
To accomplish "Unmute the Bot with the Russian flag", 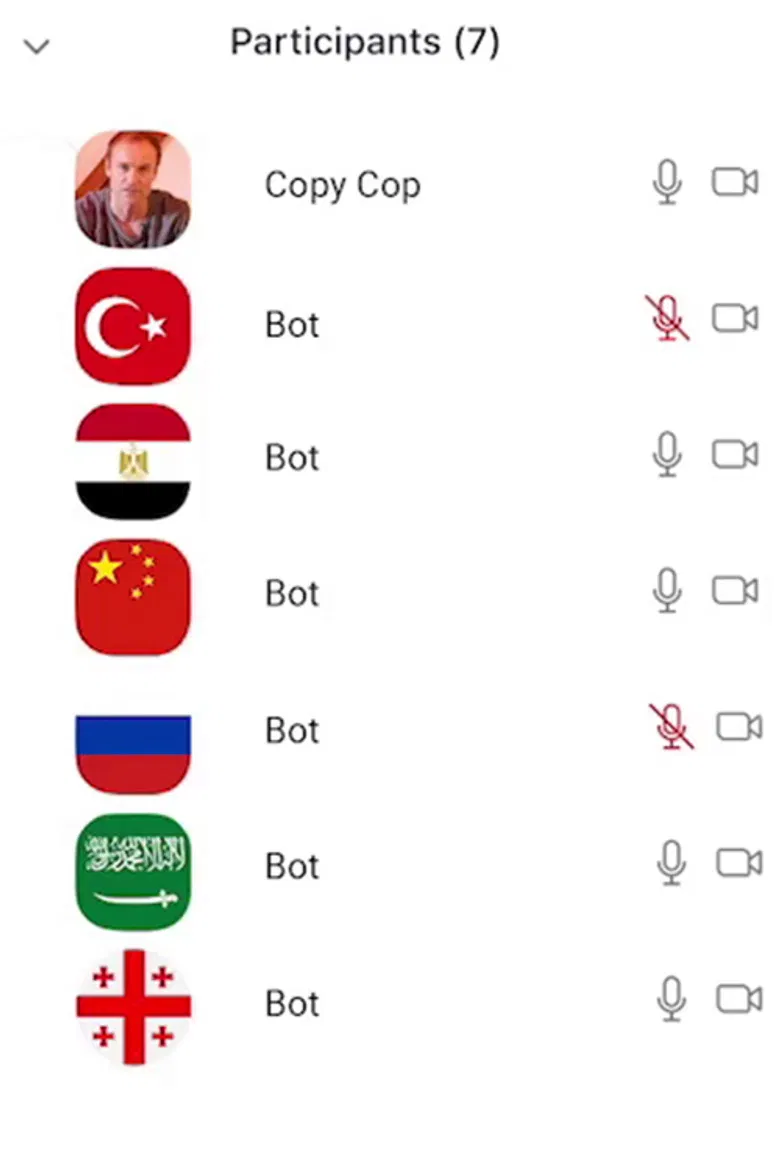I will click(671, 727).
